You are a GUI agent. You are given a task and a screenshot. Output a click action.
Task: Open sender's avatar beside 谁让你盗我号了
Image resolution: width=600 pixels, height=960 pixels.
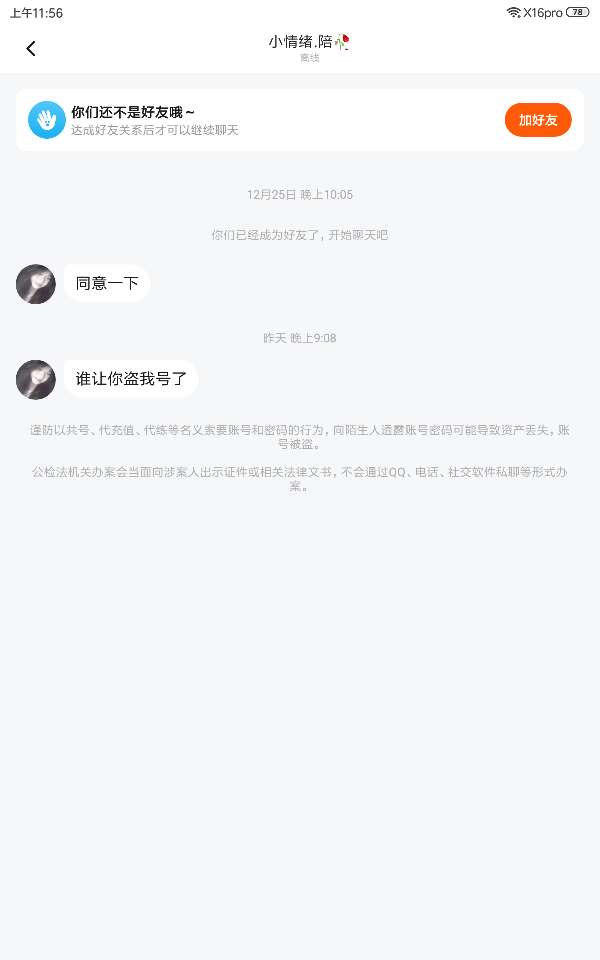click(x=36, y=380)
